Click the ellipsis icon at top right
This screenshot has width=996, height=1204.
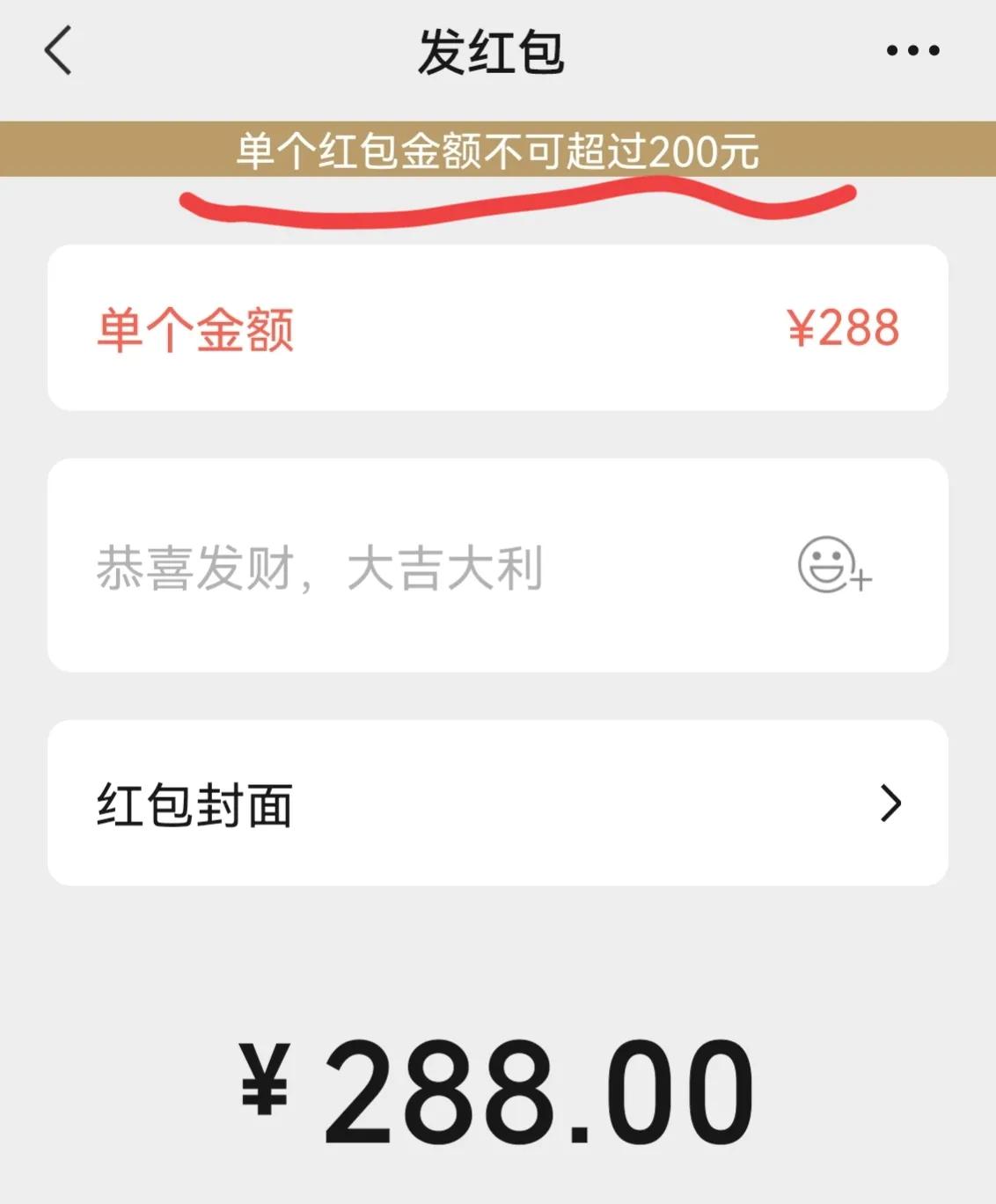(911, 50)
